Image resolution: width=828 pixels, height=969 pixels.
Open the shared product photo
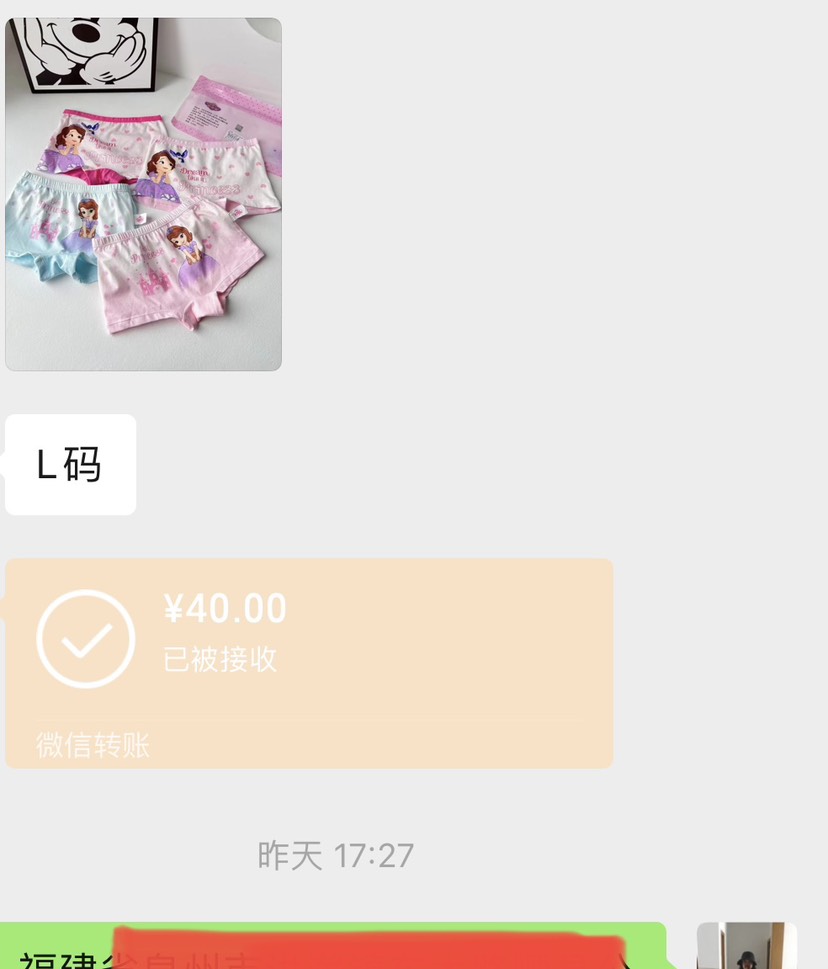click(143, 195)
